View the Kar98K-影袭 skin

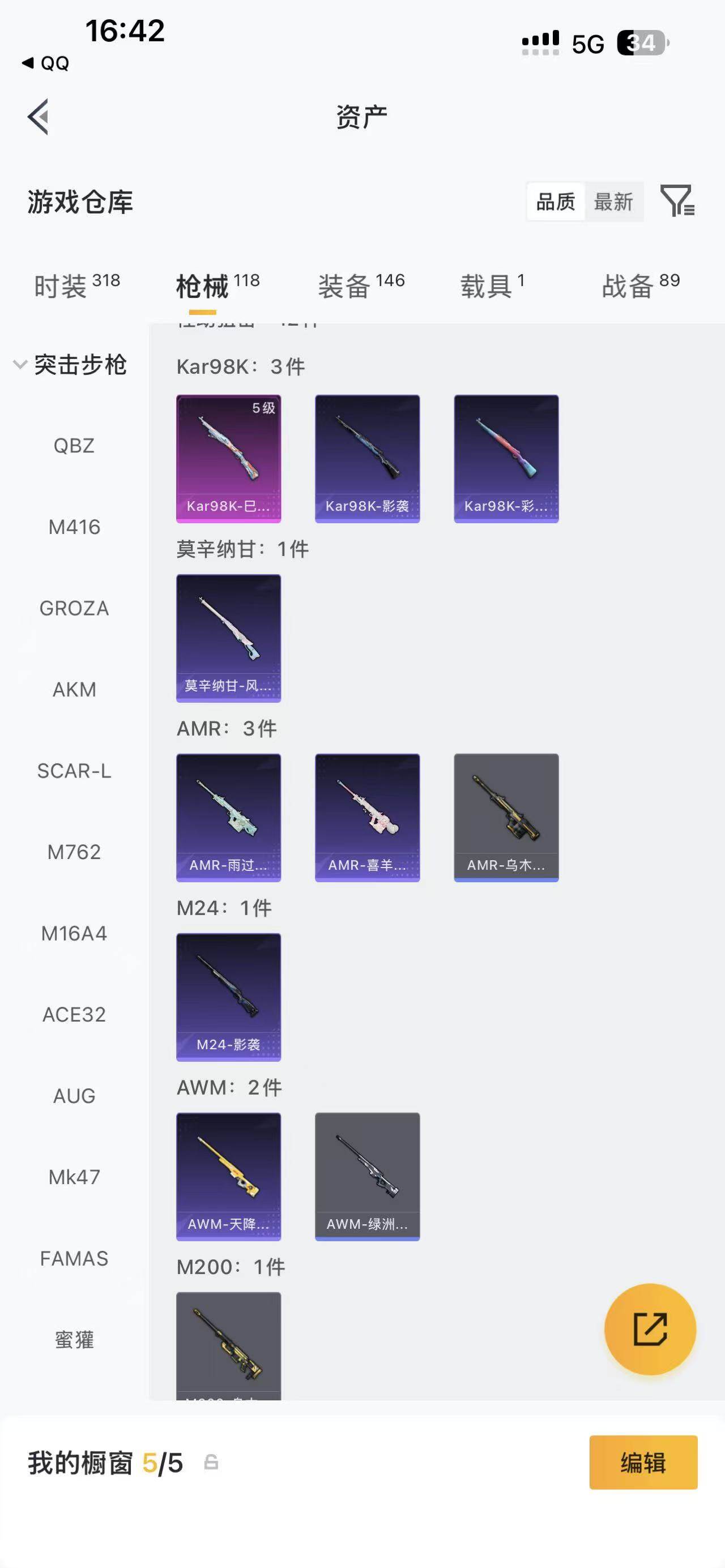[367, 458]
